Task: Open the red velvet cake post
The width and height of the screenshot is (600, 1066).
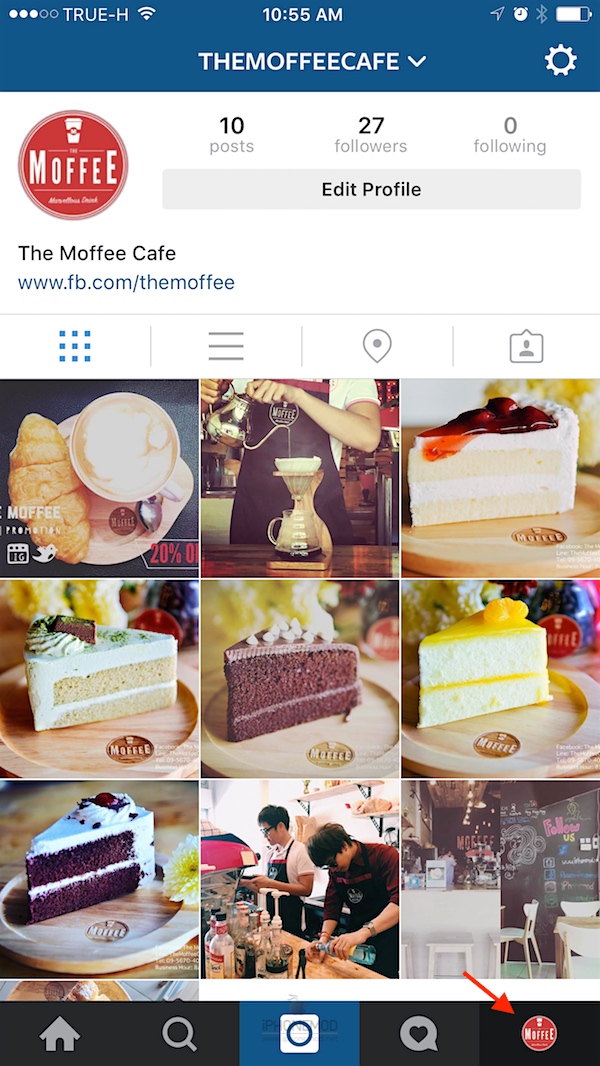Action: [x=99, y=879]
